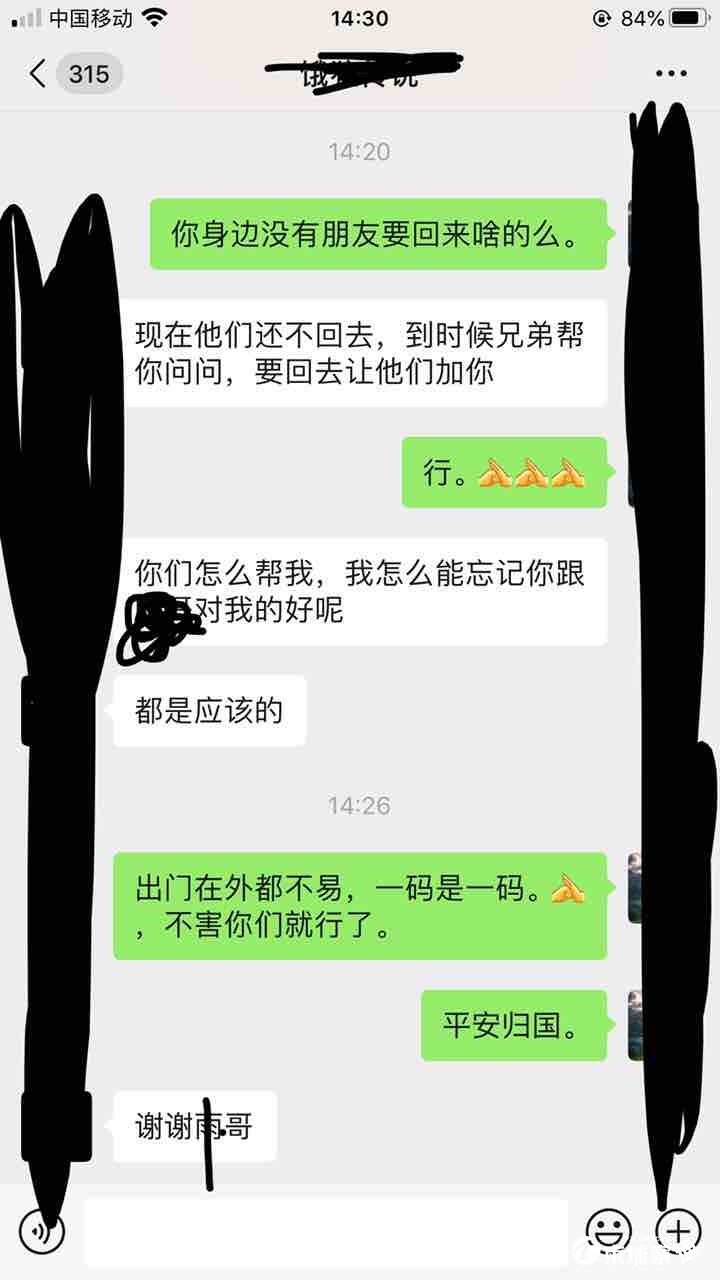Screen dimensions: 720x1280
Task: Open the chat details overflow menu
Action: pyautogui.click(x=671, y=73)
